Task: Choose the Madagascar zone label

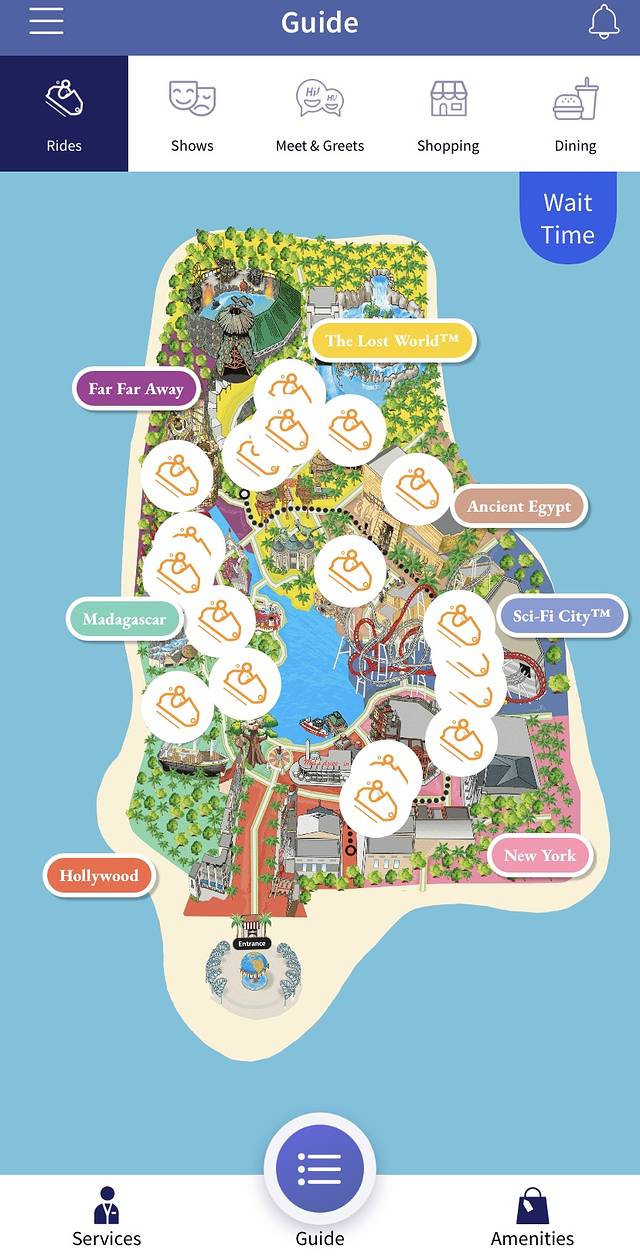Action: 124,620
